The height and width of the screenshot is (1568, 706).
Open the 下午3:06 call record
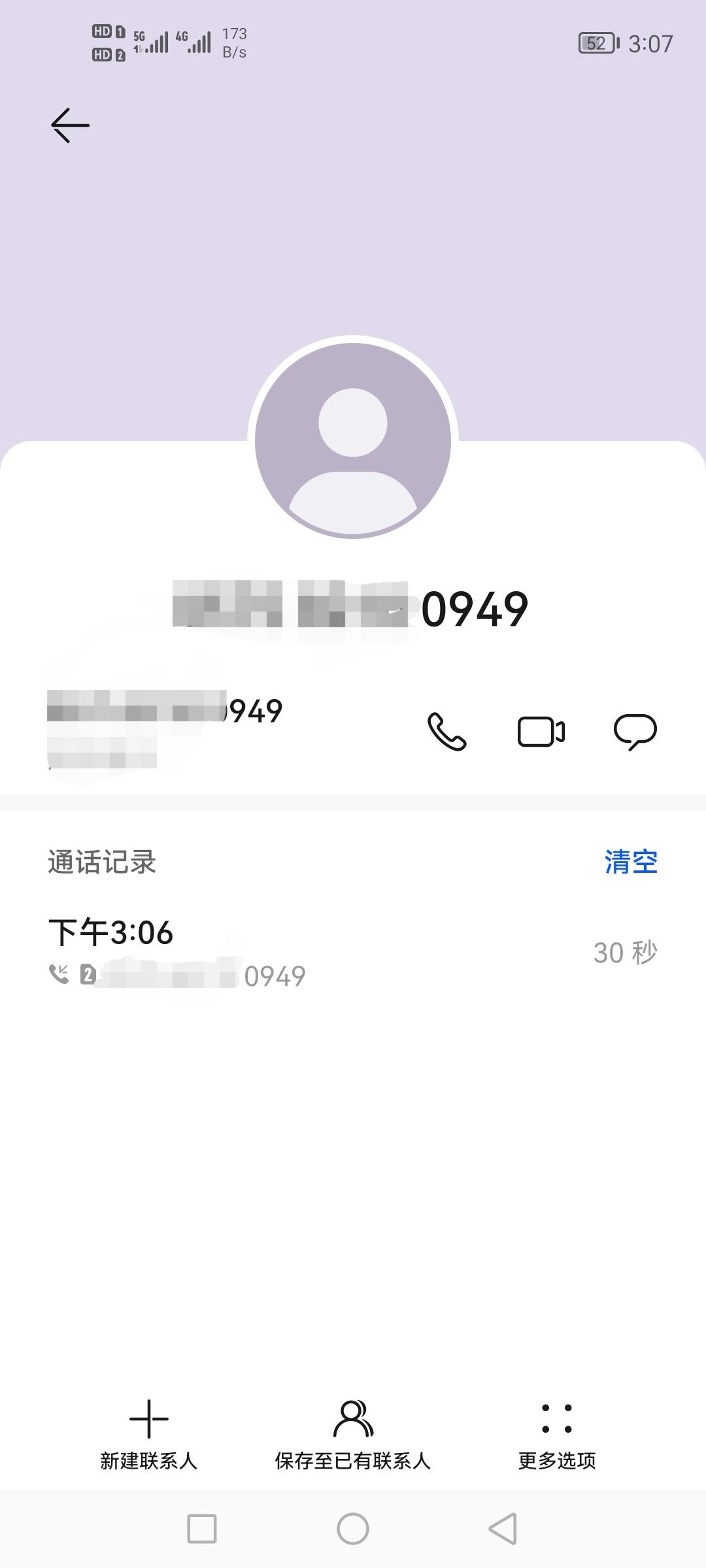pos(353,952)
